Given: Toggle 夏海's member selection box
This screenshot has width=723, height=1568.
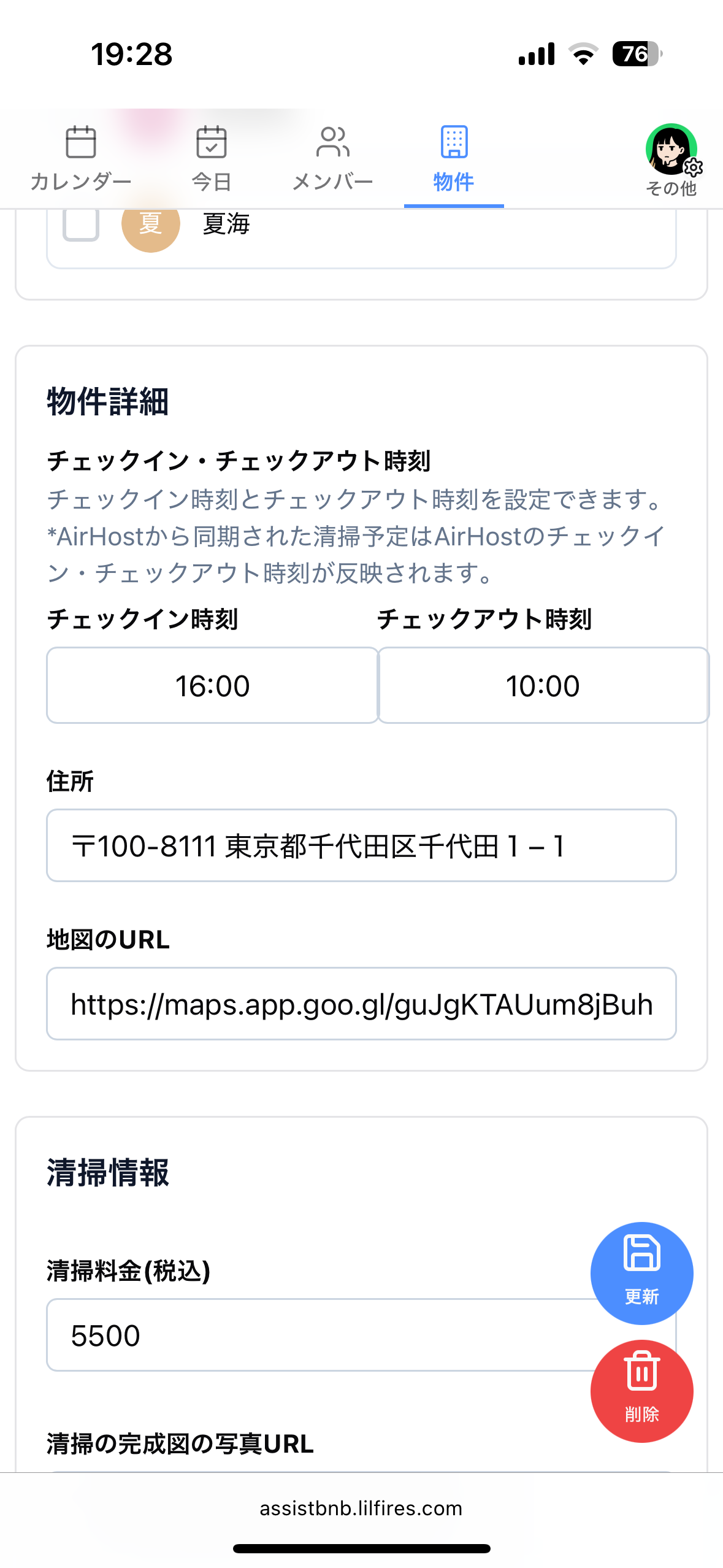Looking at the screenshot, I should pos(81,225).
